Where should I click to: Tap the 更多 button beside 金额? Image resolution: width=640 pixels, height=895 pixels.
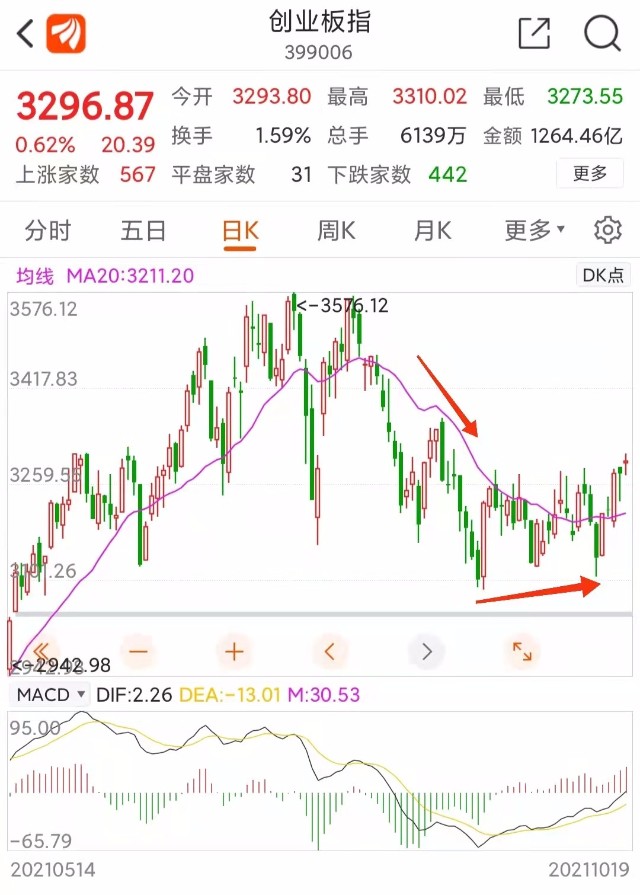tap(590, 174)
